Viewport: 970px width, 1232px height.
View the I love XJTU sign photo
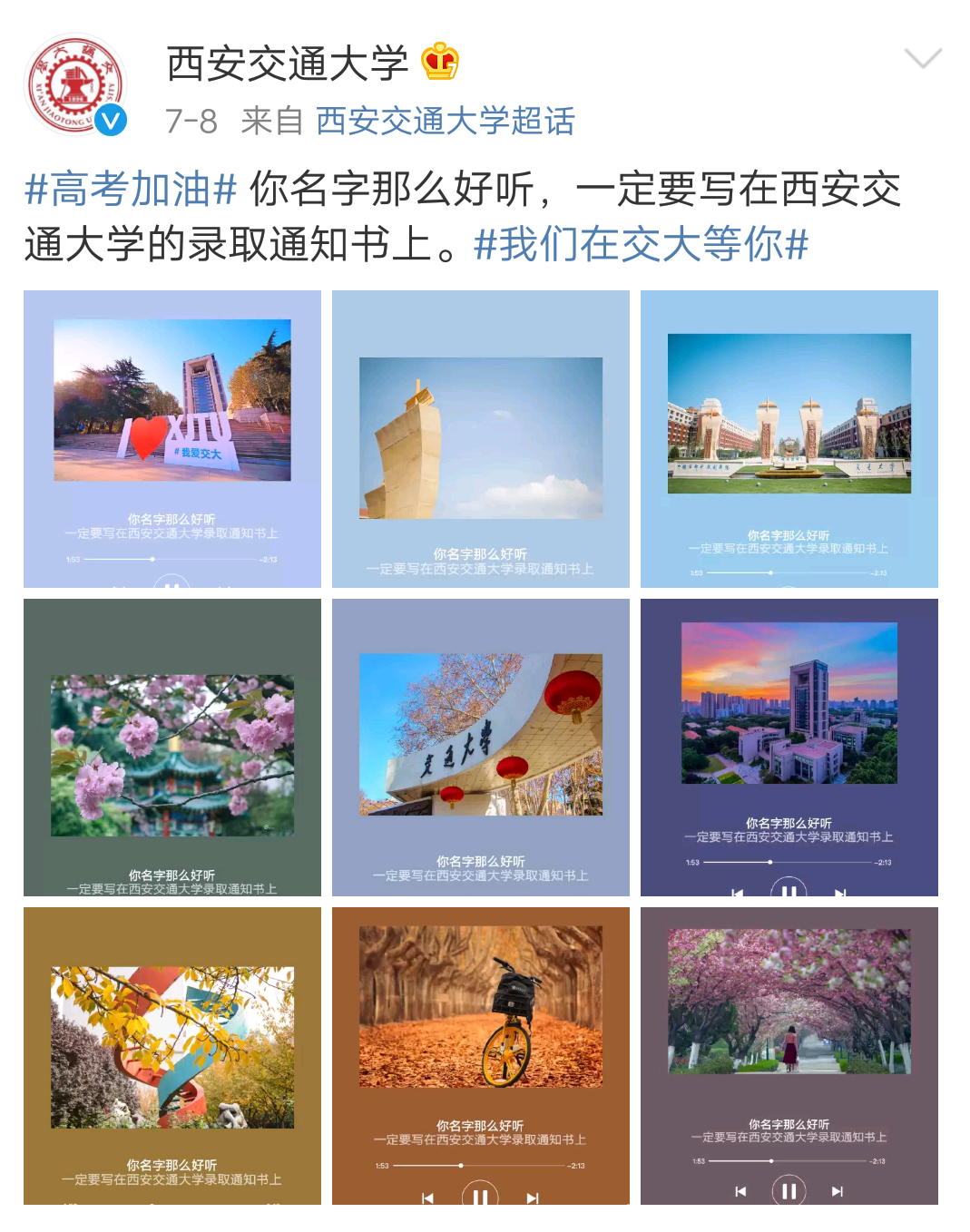click(x=172, y=439)
